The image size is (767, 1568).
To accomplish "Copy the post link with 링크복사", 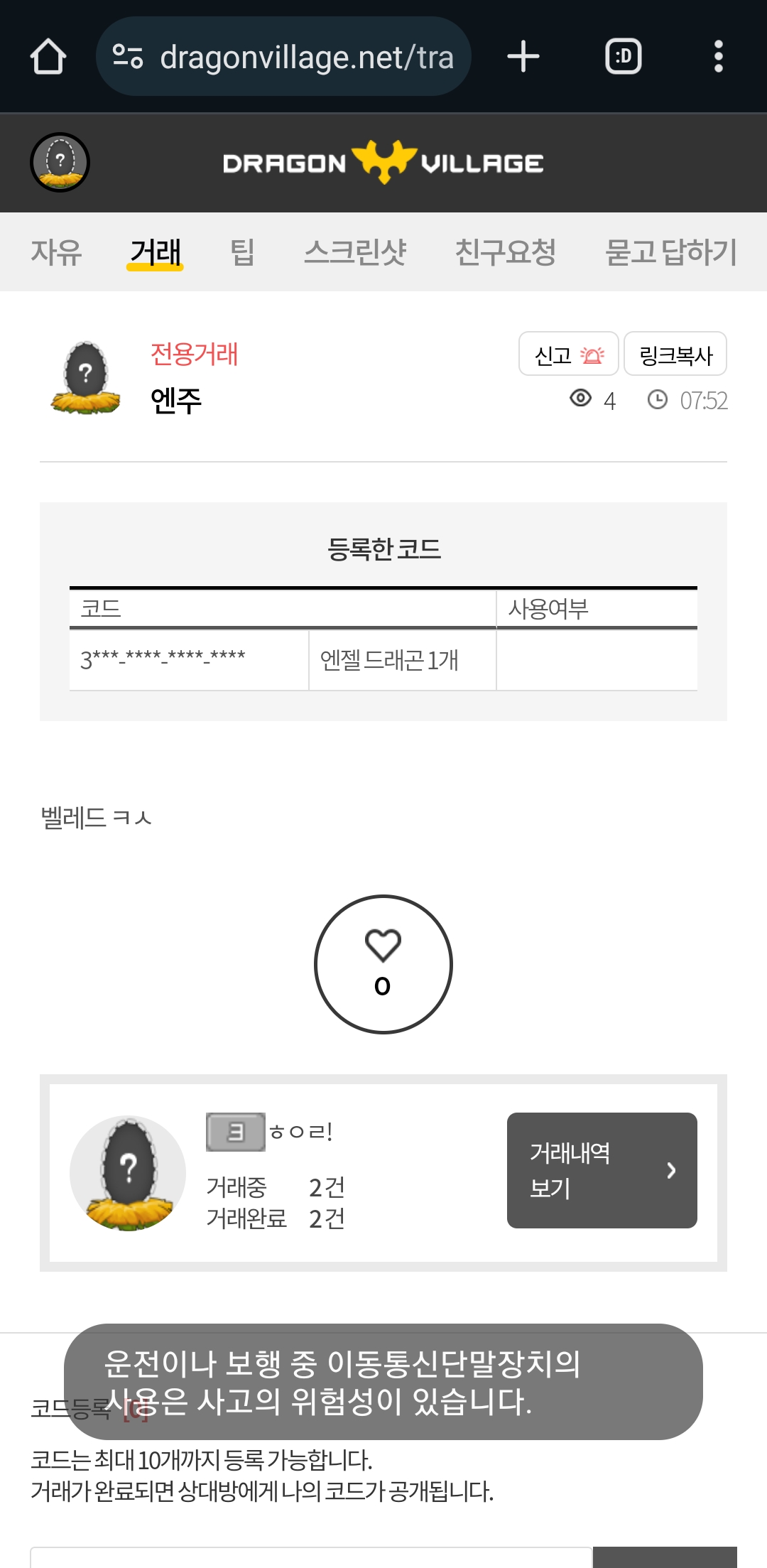I will coord(675,354).
